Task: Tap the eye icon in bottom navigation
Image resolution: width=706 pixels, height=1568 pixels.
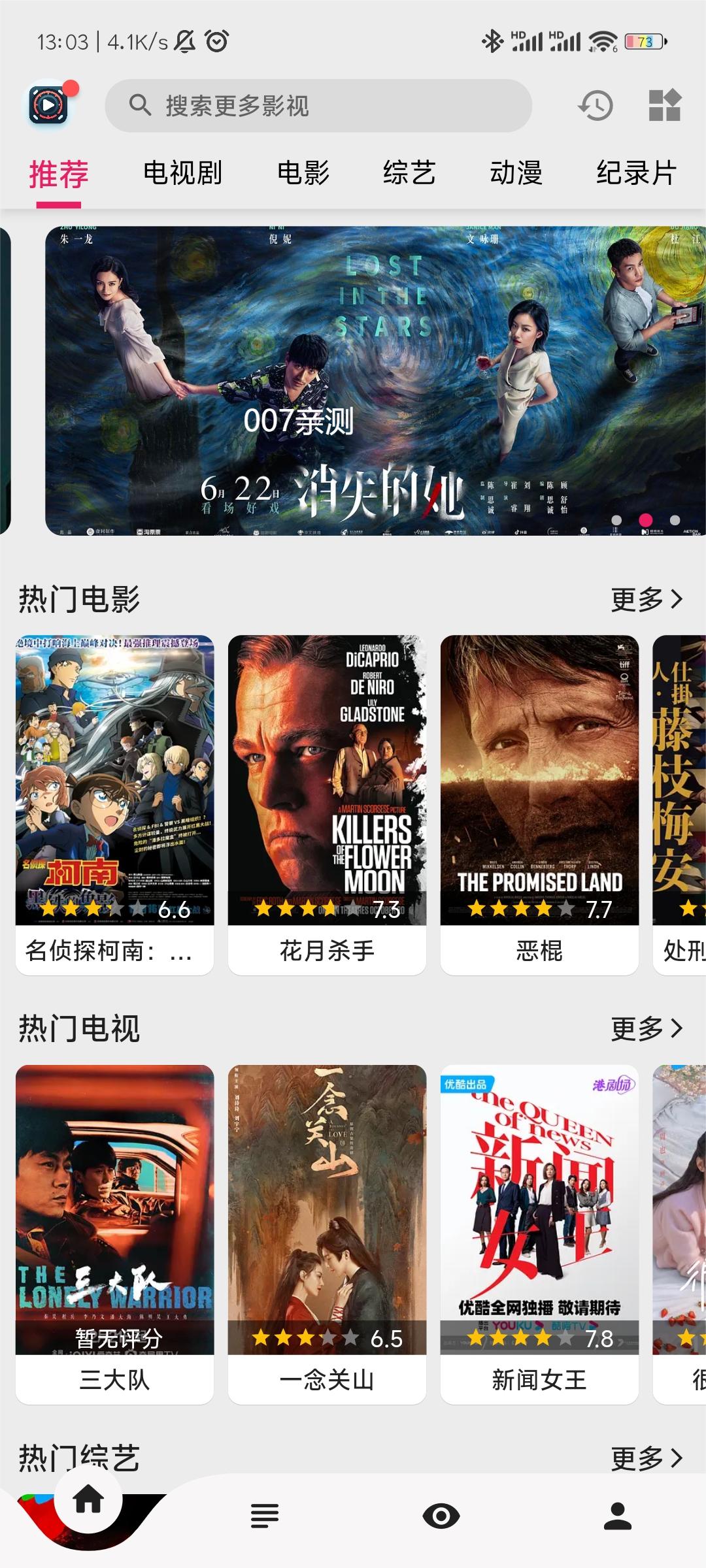Action: click(441, 1514)
